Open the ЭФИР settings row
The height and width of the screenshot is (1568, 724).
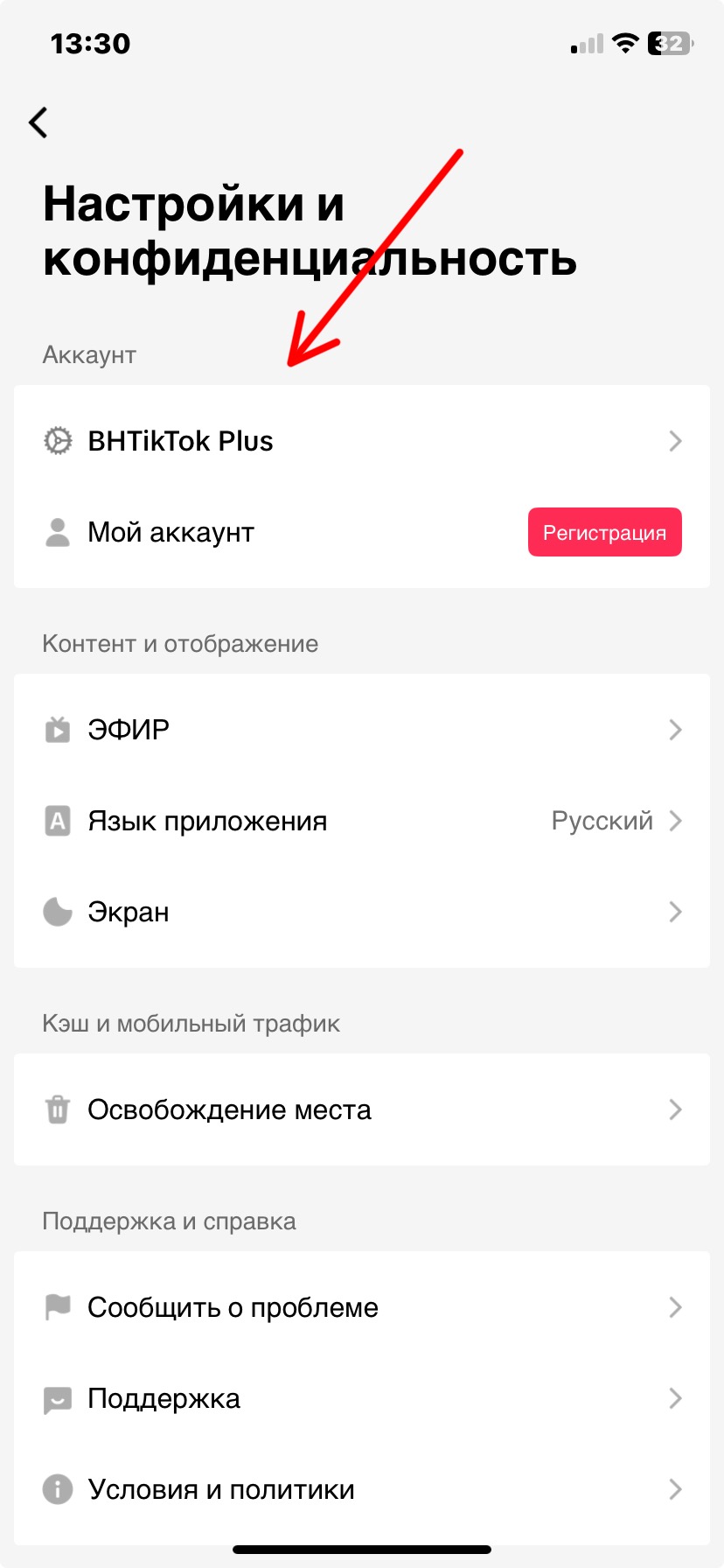(360, 730)
